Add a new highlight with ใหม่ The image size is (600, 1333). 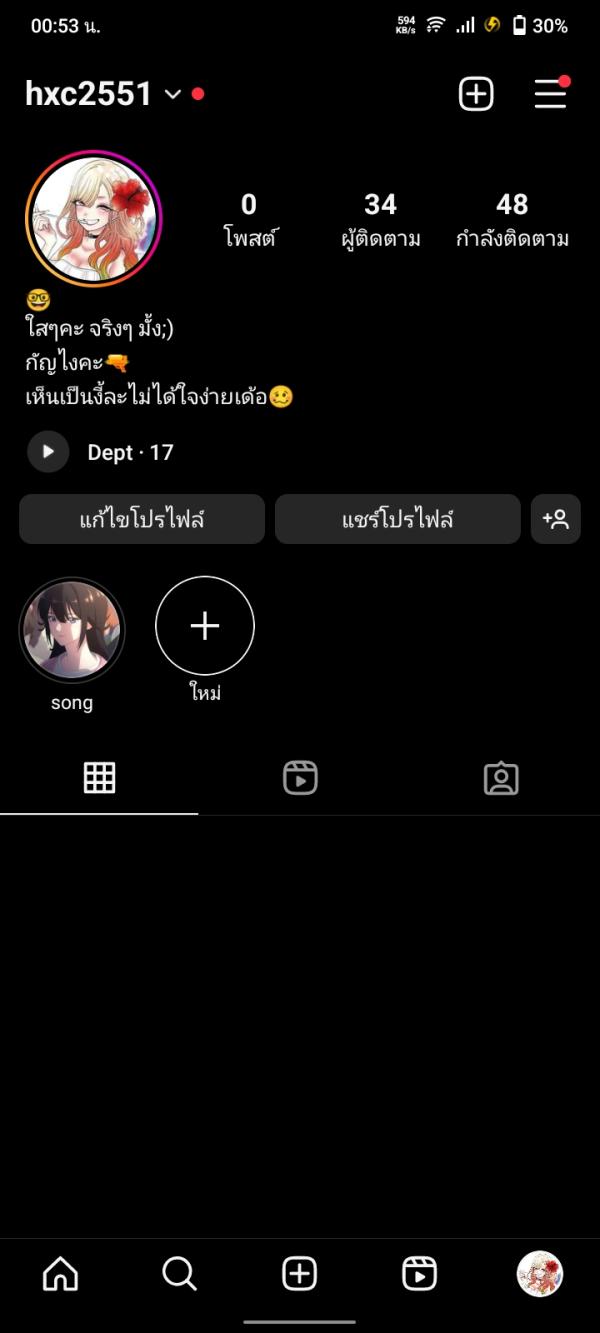click(205, 626)
